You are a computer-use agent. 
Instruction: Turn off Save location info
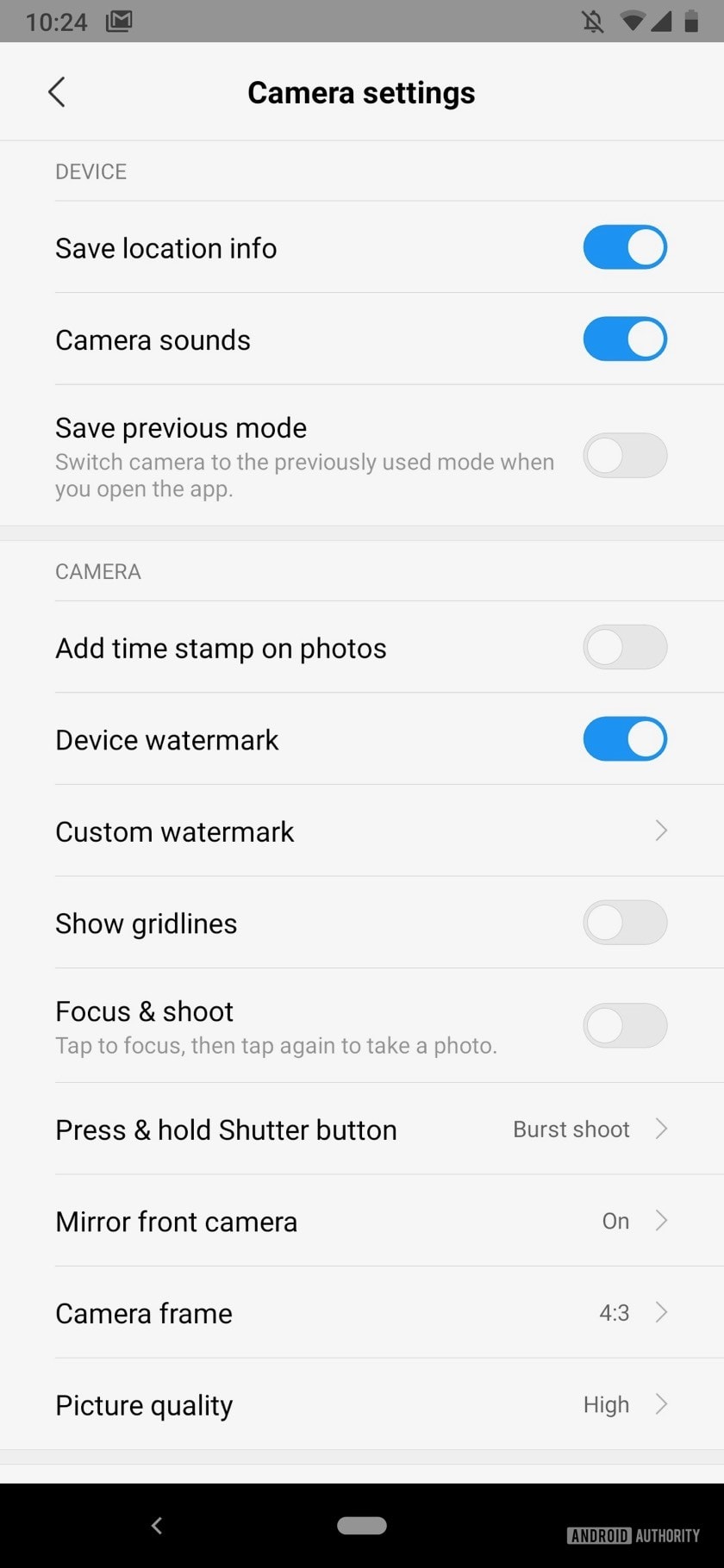point(625,247)
